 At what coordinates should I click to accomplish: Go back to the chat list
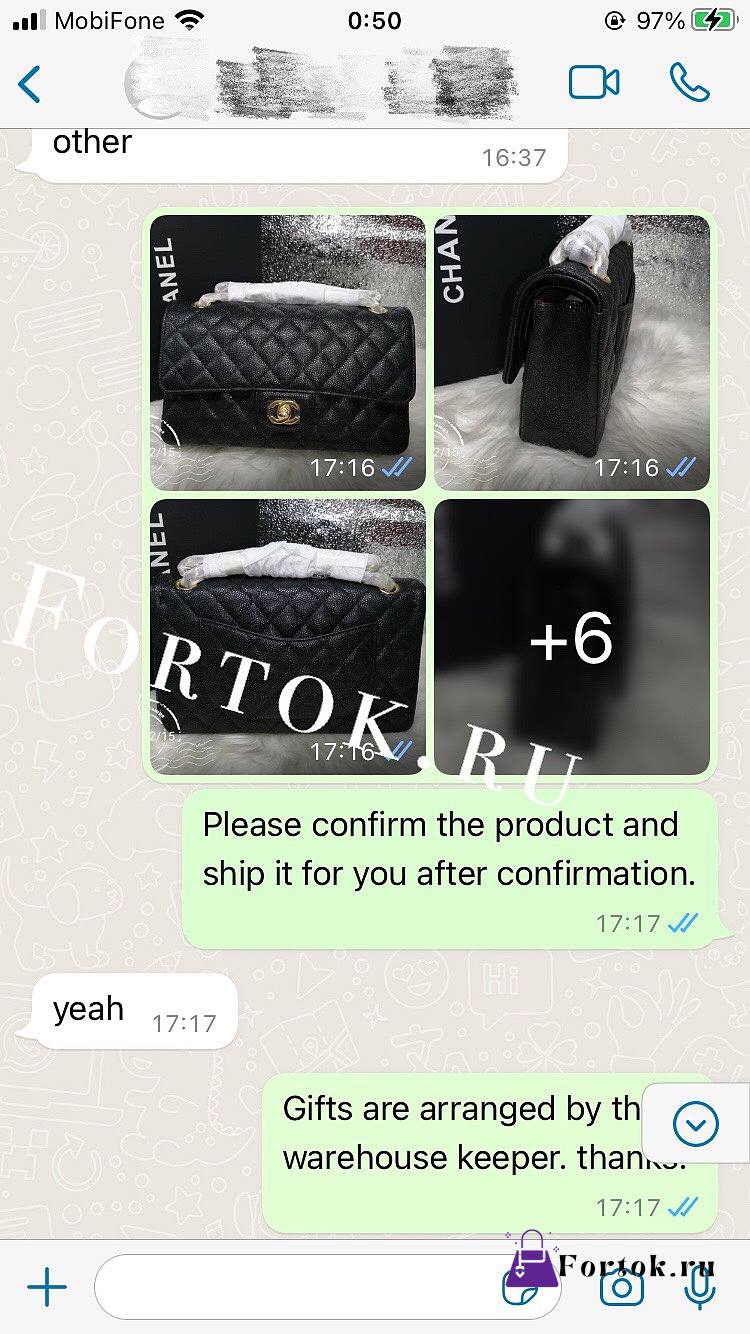[x=30, y=84]
